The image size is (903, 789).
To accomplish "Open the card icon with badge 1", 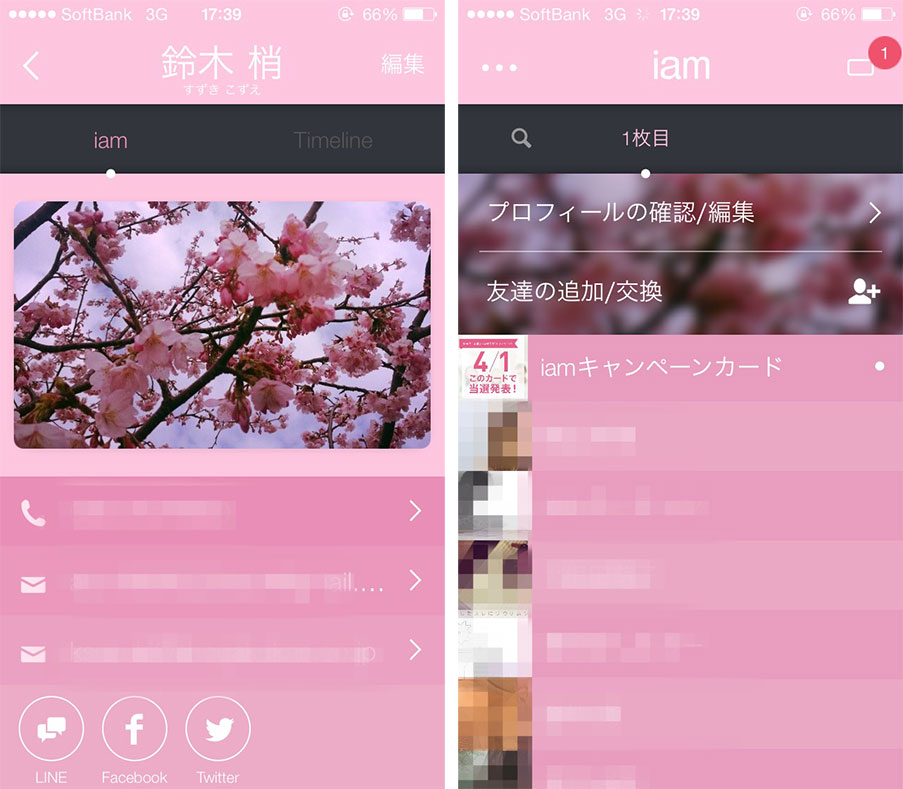I will (x=862, y=65).
